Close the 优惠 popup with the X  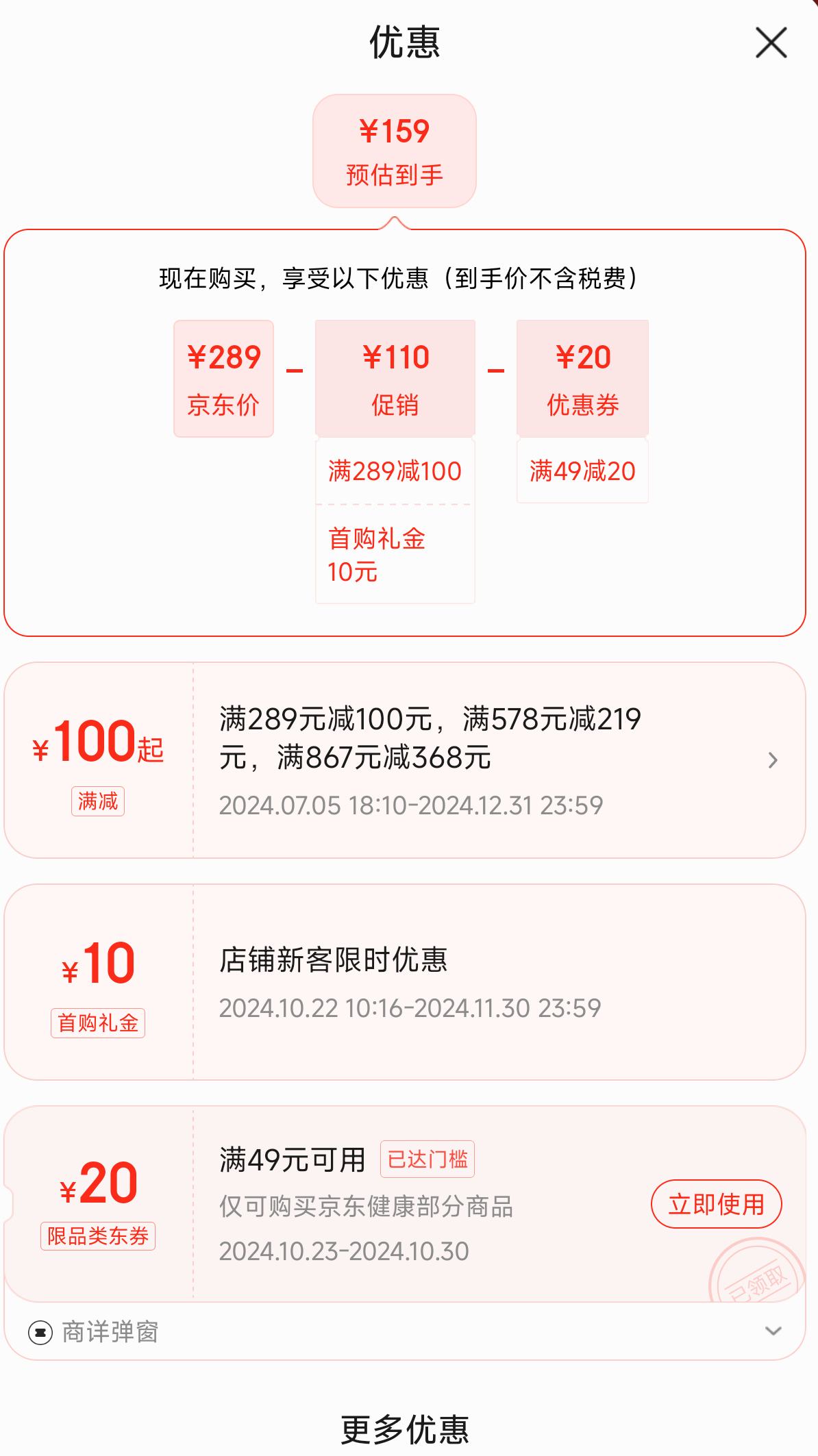771,42
